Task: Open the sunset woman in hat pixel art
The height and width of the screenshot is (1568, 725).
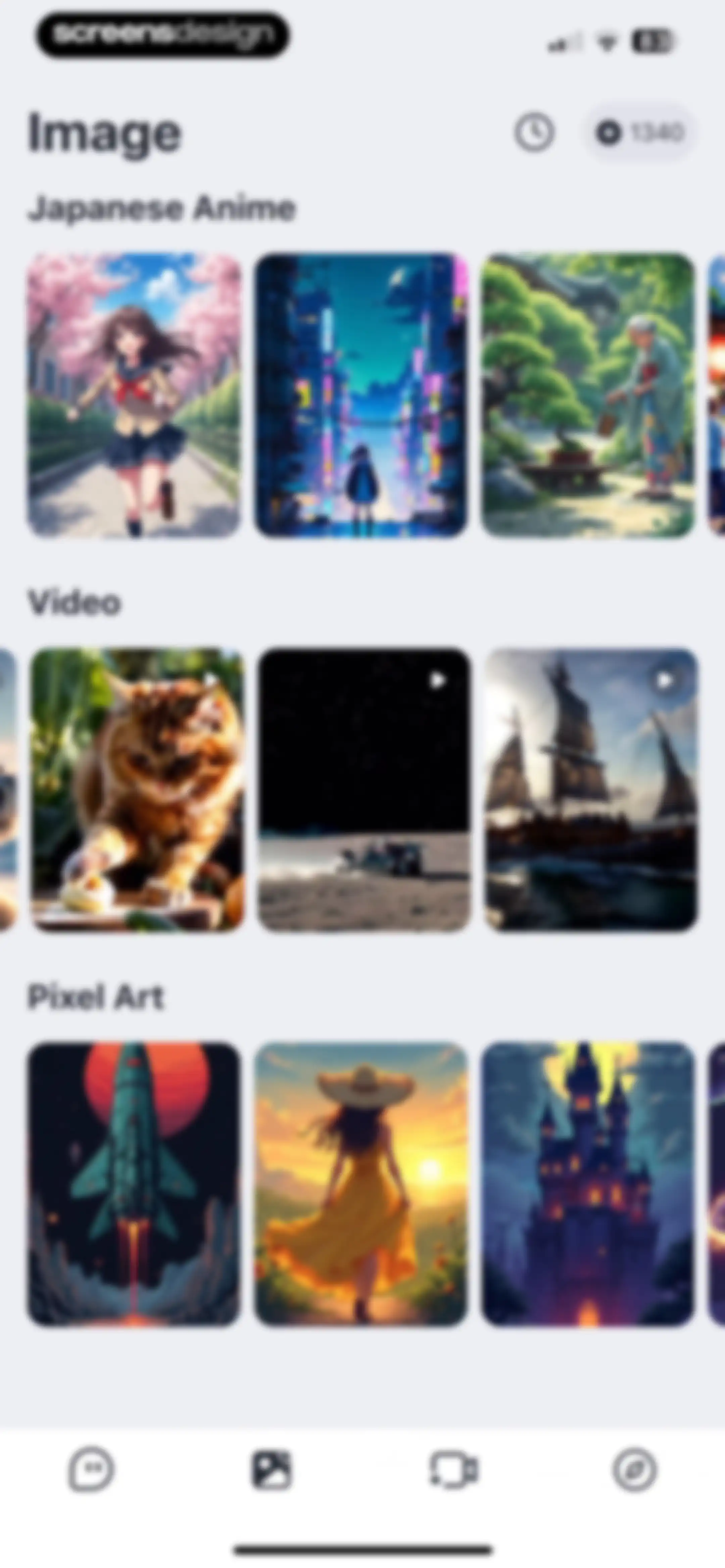Action: pyautogui.click(x=361, y=1184)
